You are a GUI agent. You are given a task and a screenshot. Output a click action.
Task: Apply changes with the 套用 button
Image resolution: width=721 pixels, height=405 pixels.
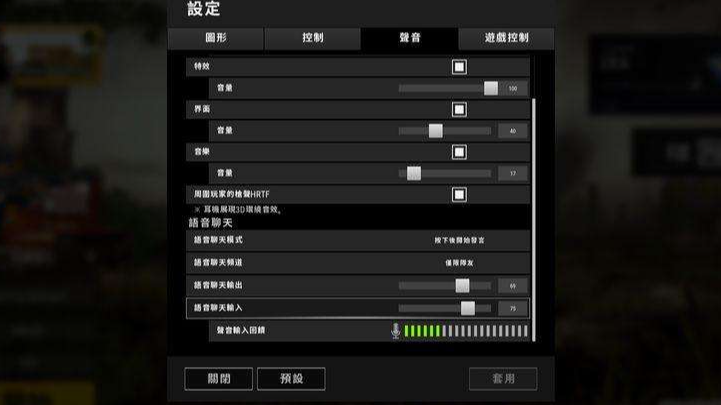pos(503,379)
